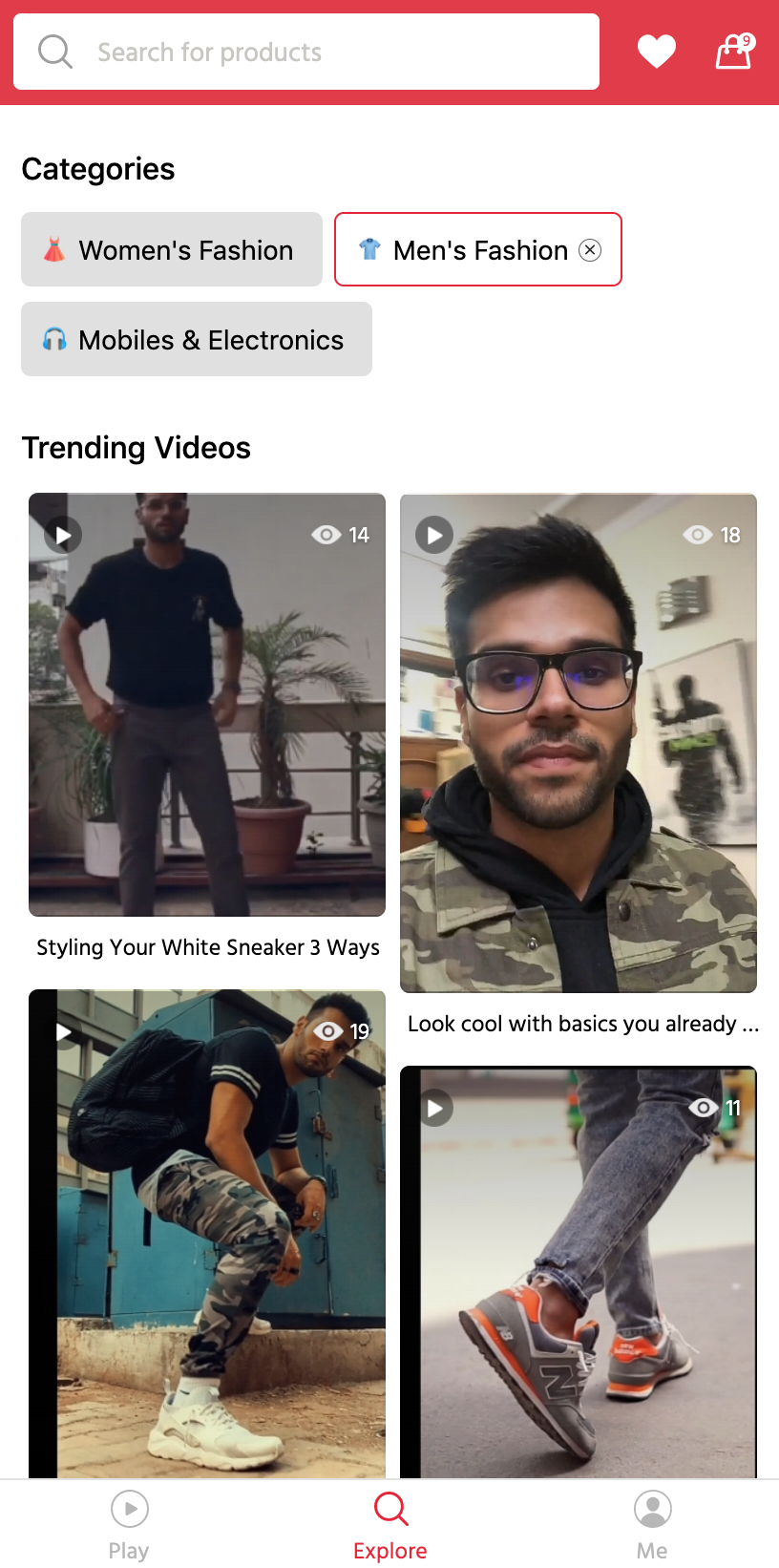Open the shopping bag with 9 items
This screenshot has height=1568, width=779.
pyautogui.click(x=734, y=52)
